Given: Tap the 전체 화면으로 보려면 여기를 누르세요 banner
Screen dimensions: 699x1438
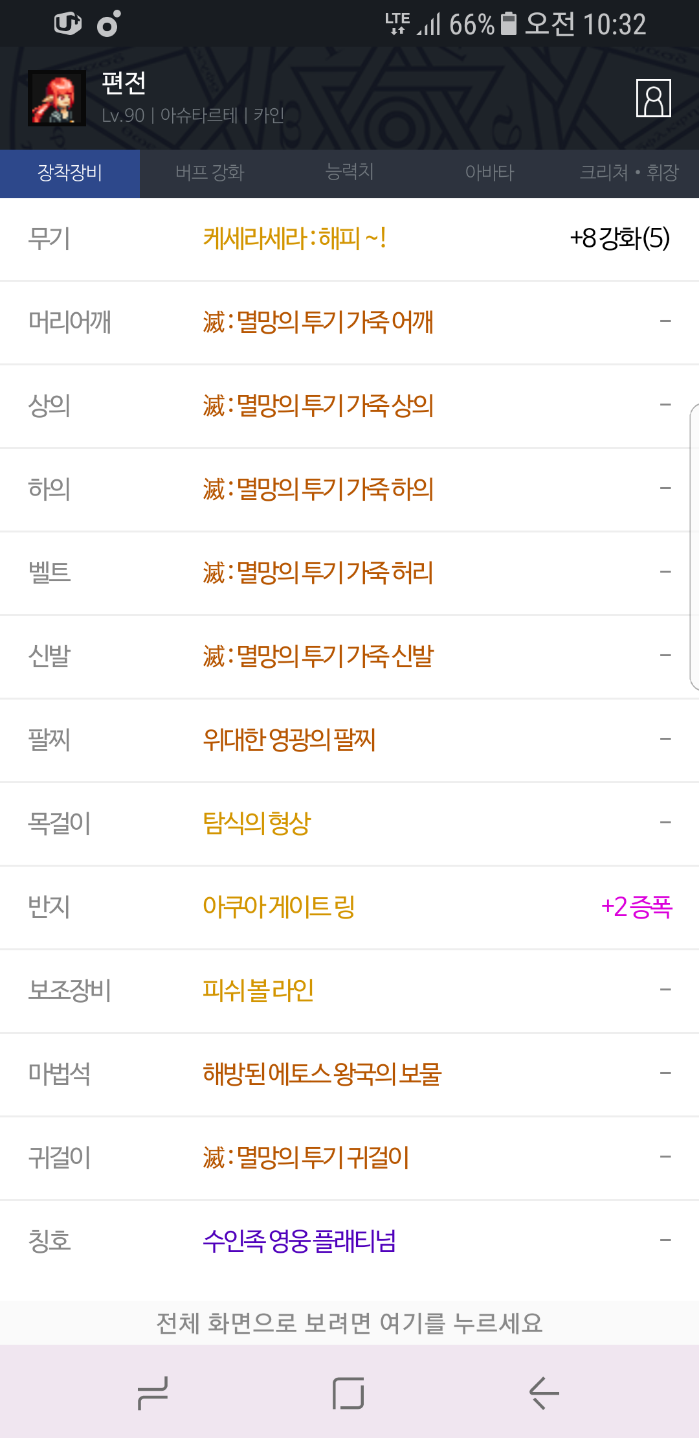Looking at the screenshot, I should click(349, 1323).
